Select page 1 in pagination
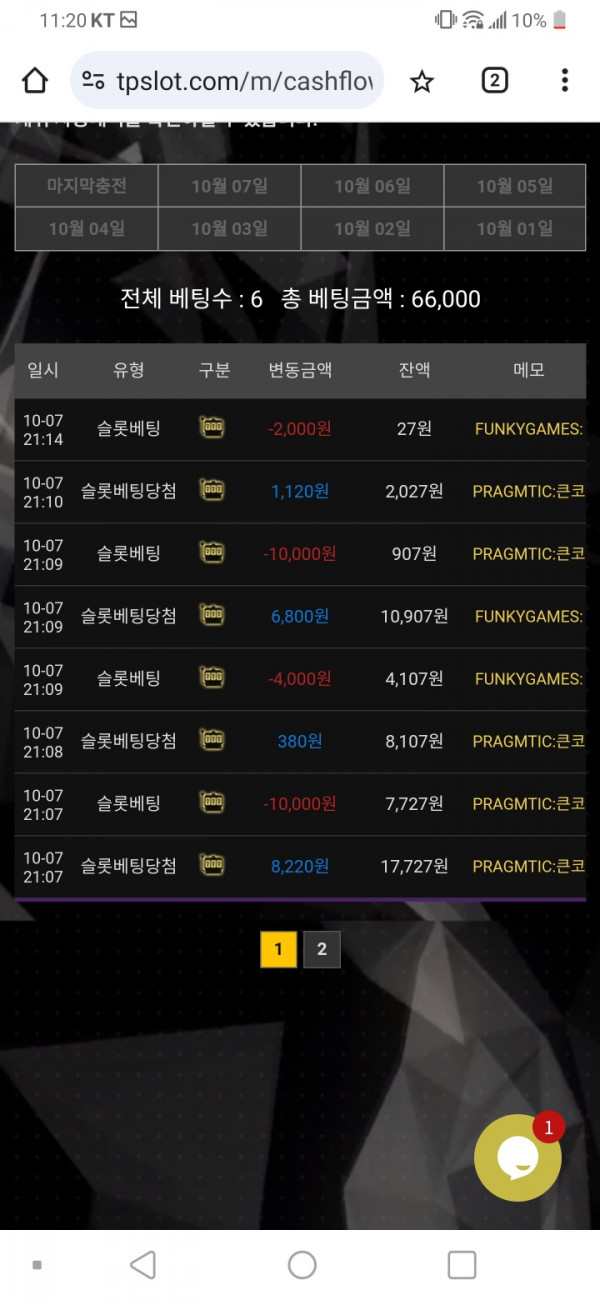600x1300 pixels. 279,949
